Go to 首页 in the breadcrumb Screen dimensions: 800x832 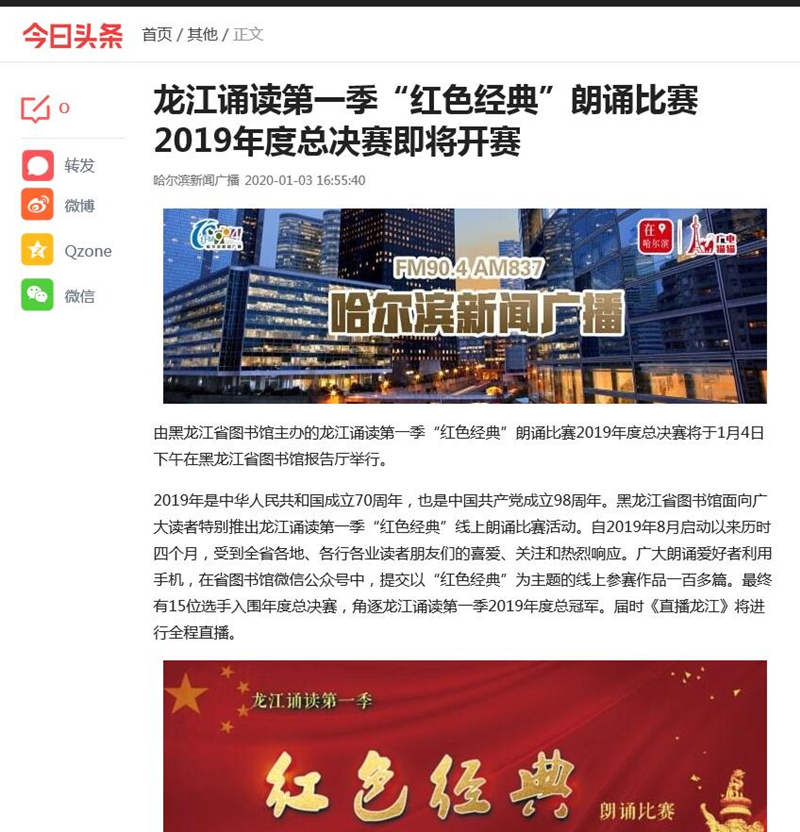coord(157,34)
